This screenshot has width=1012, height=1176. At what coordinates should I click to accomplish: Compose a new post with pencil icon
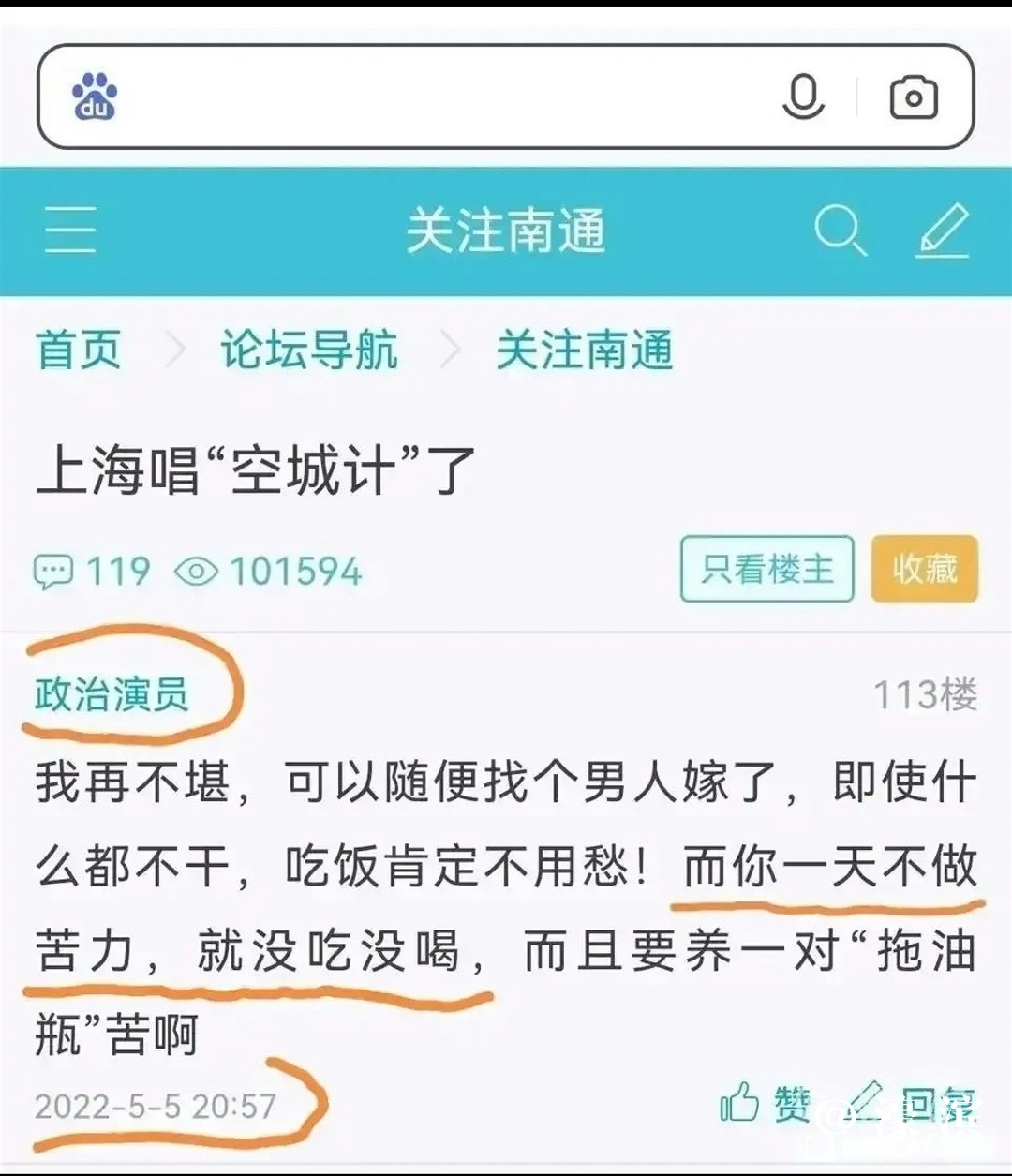[x=942, y=231]
